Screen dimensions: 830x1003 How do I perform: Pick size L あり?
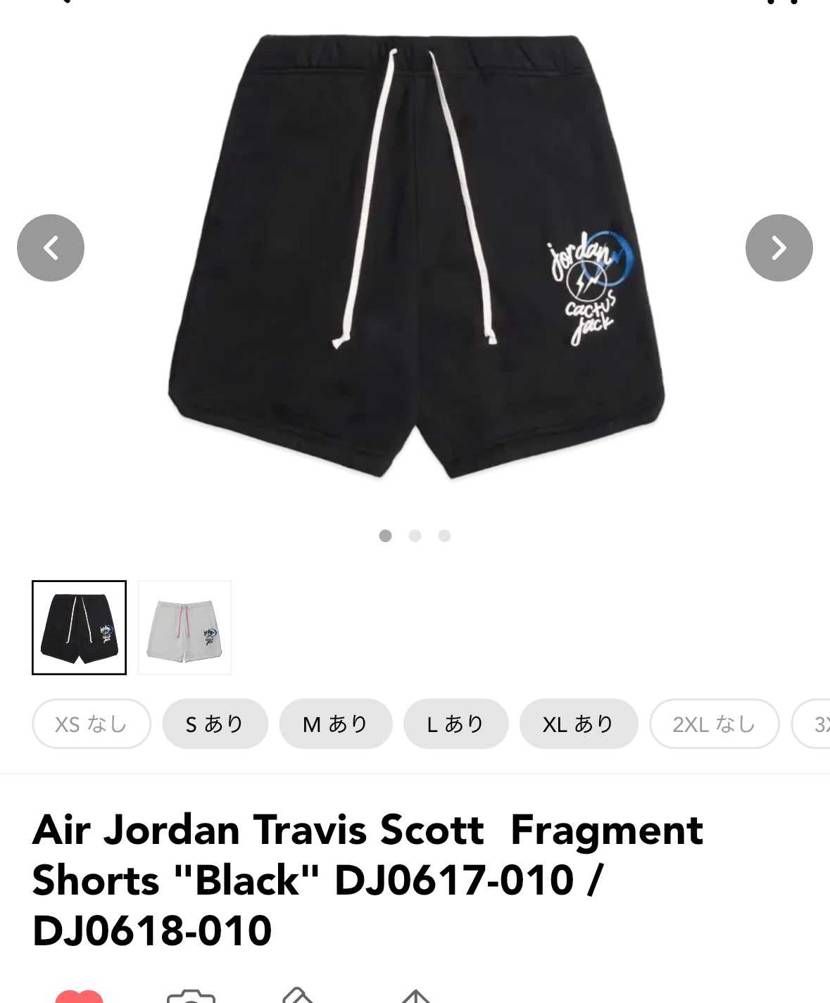click(456, 724)
